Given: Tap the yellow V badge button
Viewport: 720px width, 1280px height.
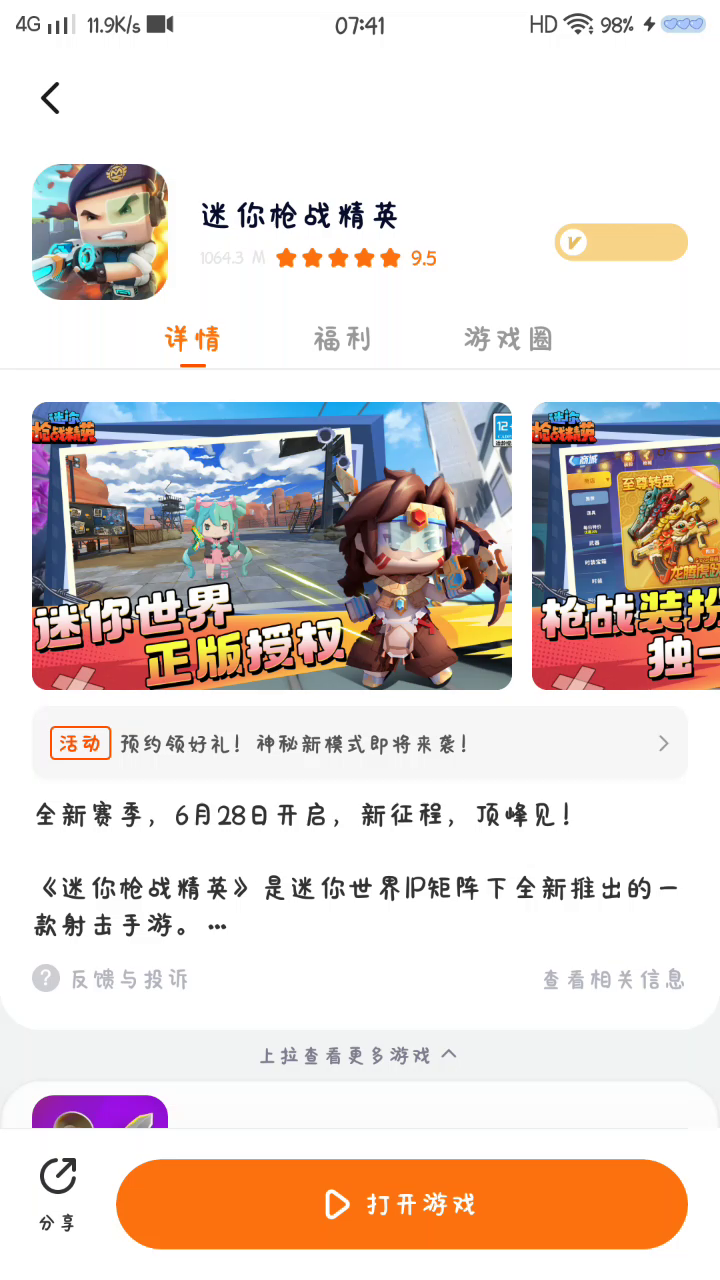Looking at the screenshot, I should pyautogui.click(x=621, y=242).
